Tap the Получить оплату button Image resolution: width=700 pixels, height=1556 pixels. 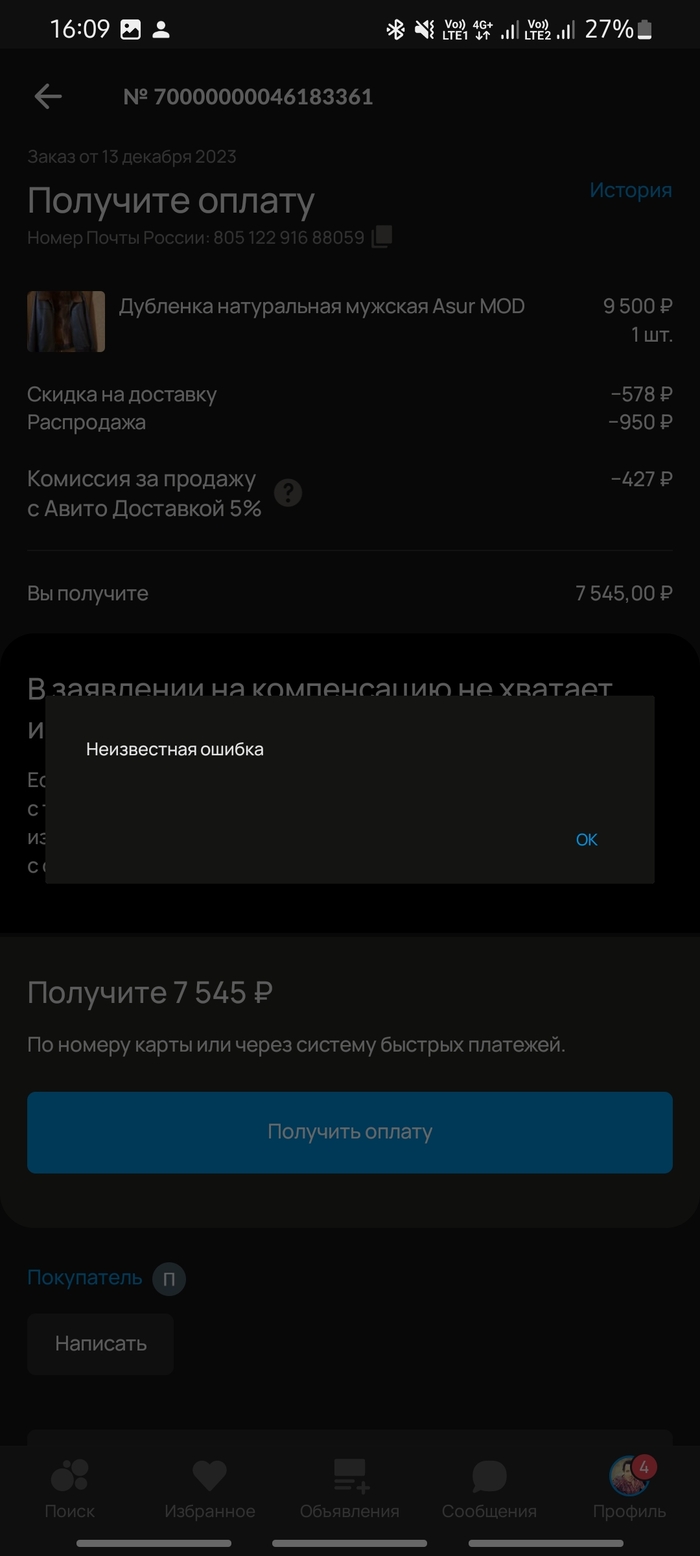350,1132
